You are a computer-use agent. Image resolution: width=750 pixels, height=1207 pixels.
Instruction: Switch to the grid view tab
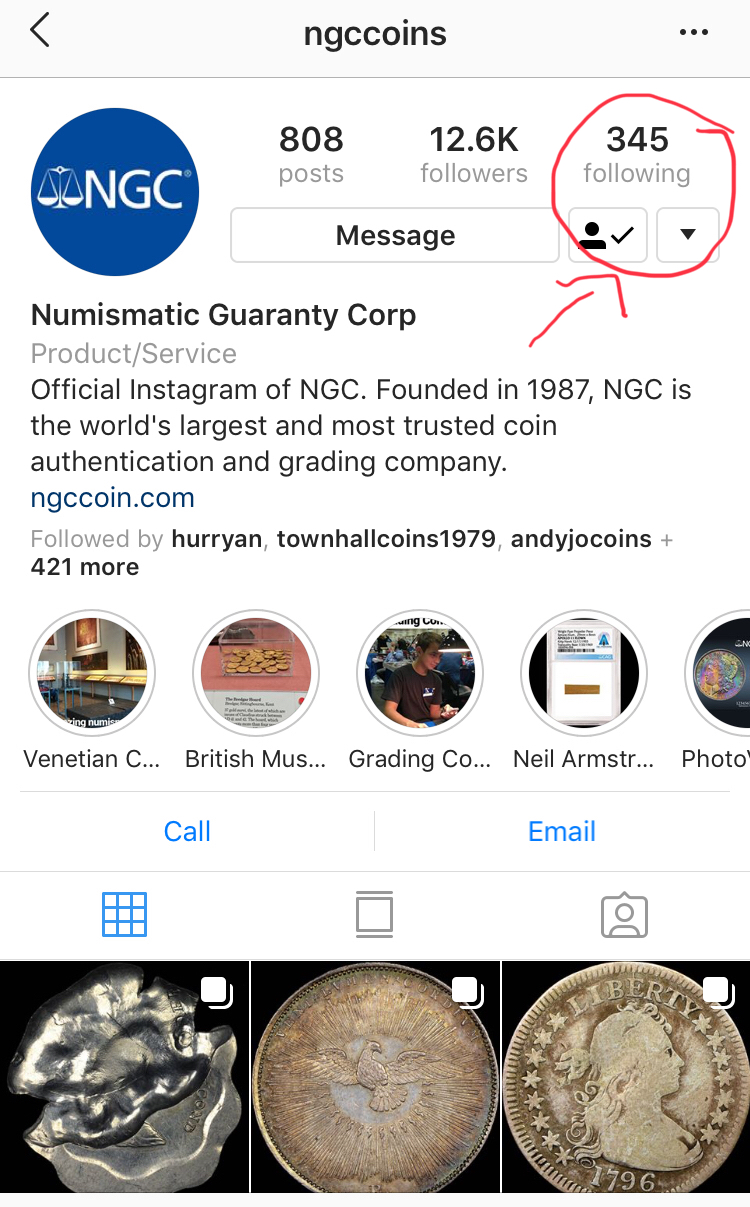124,914
